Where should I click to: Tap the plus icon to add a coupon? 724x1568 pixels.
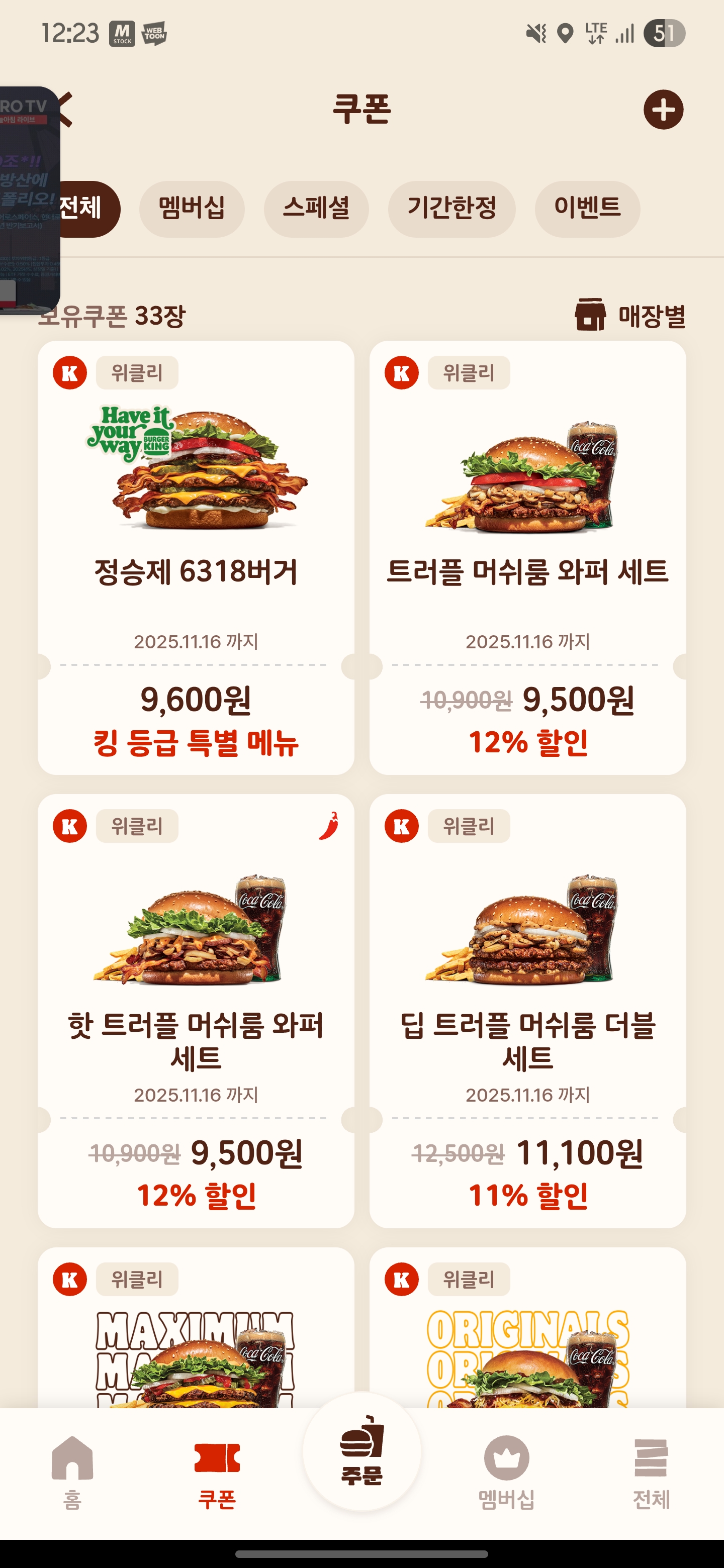tap(663, 110)
